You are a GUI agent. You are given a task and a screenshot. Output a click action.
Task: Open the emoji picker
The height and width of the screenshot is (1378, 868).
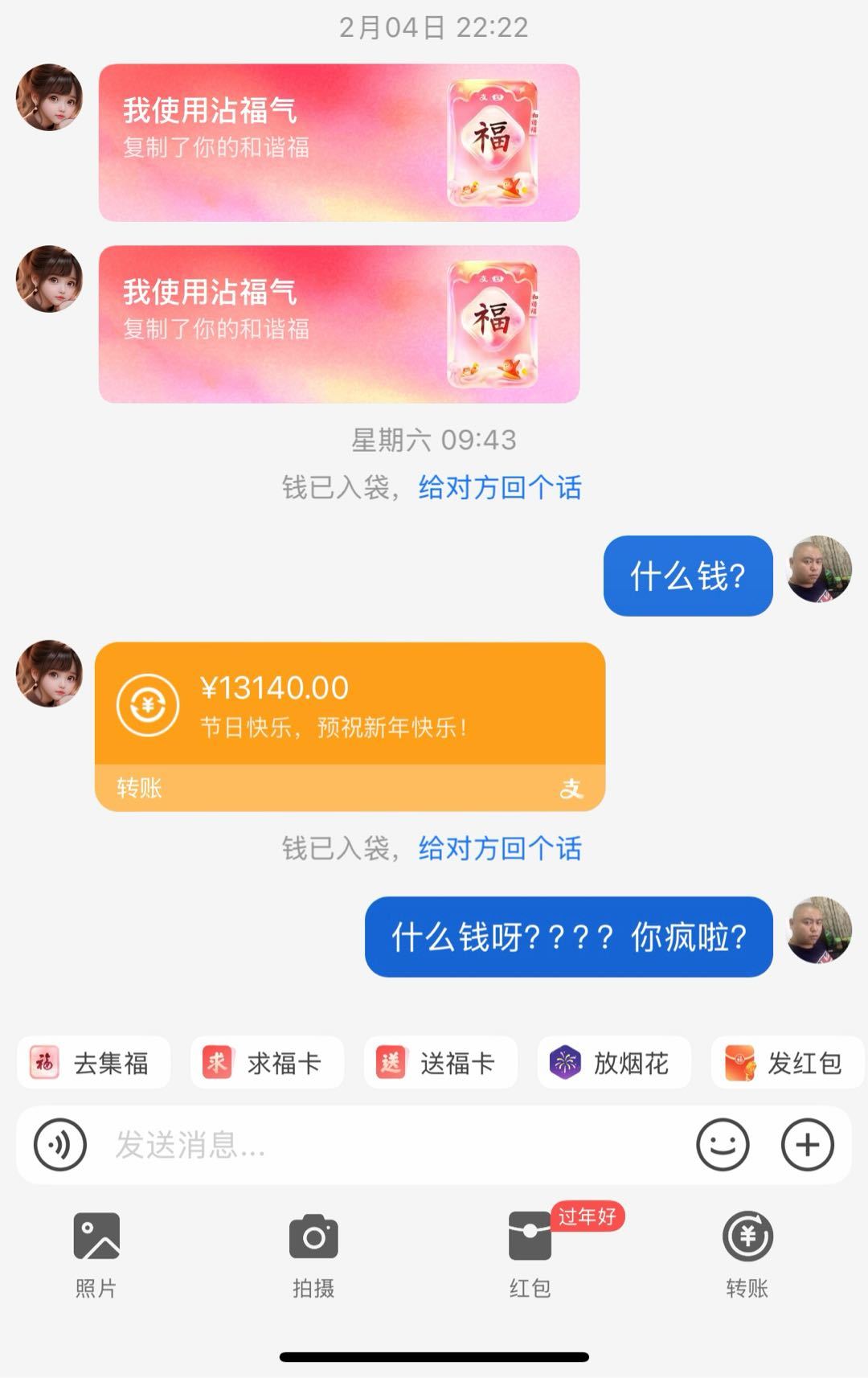pos(723,1145)
